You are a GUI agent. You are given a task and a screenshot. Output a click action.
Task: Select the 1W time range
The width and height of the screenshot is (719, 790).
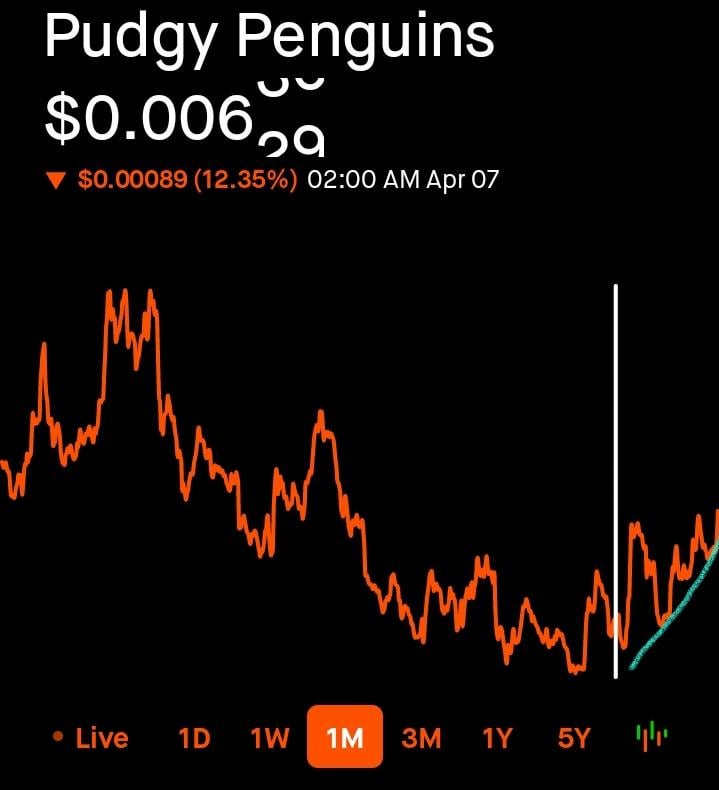[x=269, y=738]
